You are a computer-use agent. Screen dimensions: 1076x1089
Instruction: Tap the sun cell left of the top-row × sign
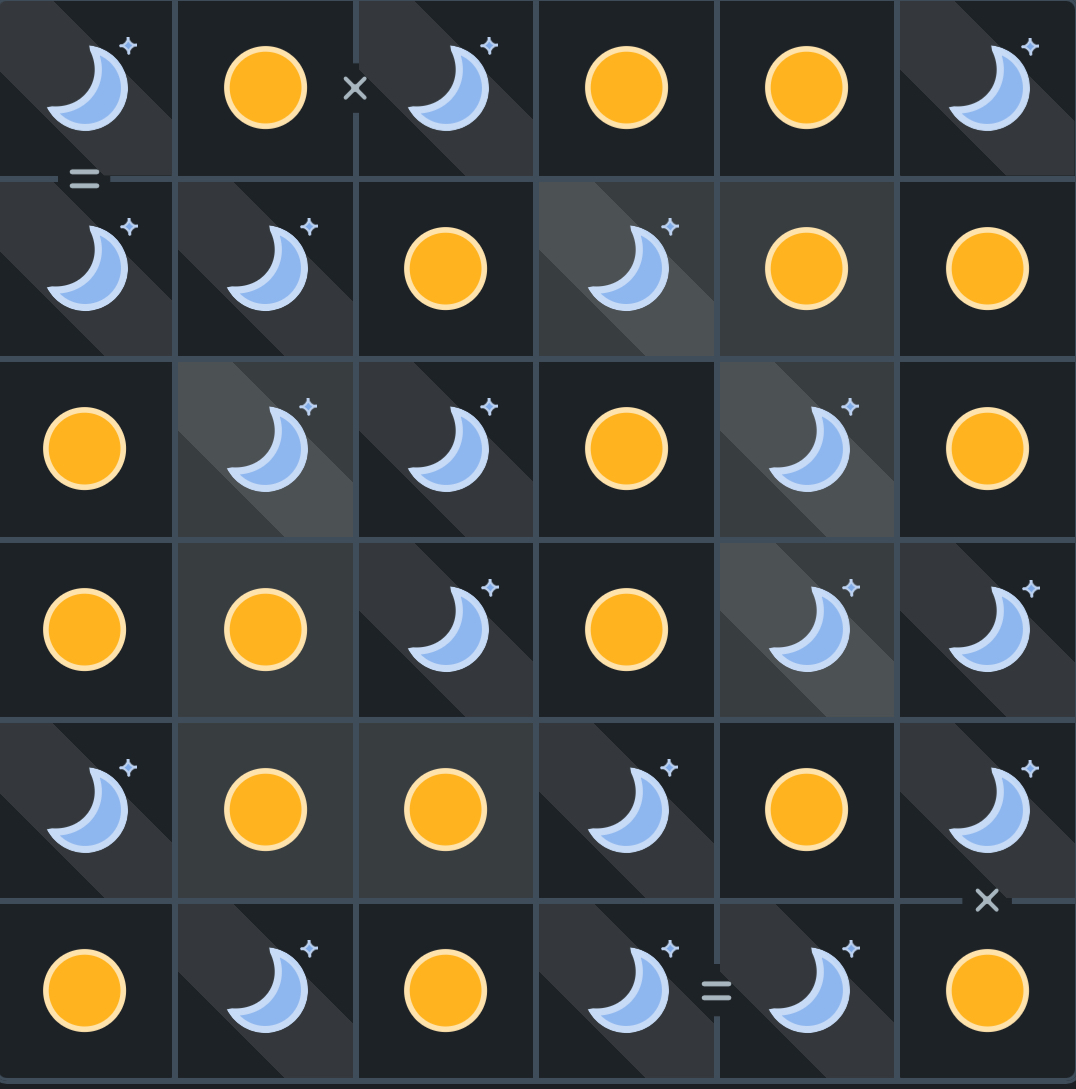[x=265, y=88]
